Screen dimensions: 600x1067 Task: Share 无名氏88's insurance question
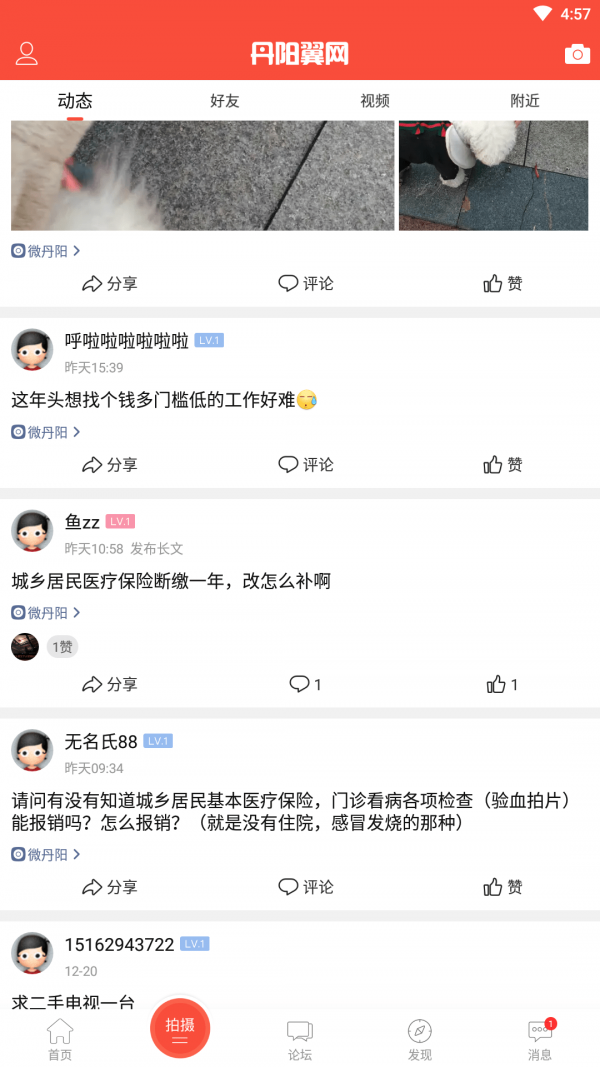click(110, 887)
